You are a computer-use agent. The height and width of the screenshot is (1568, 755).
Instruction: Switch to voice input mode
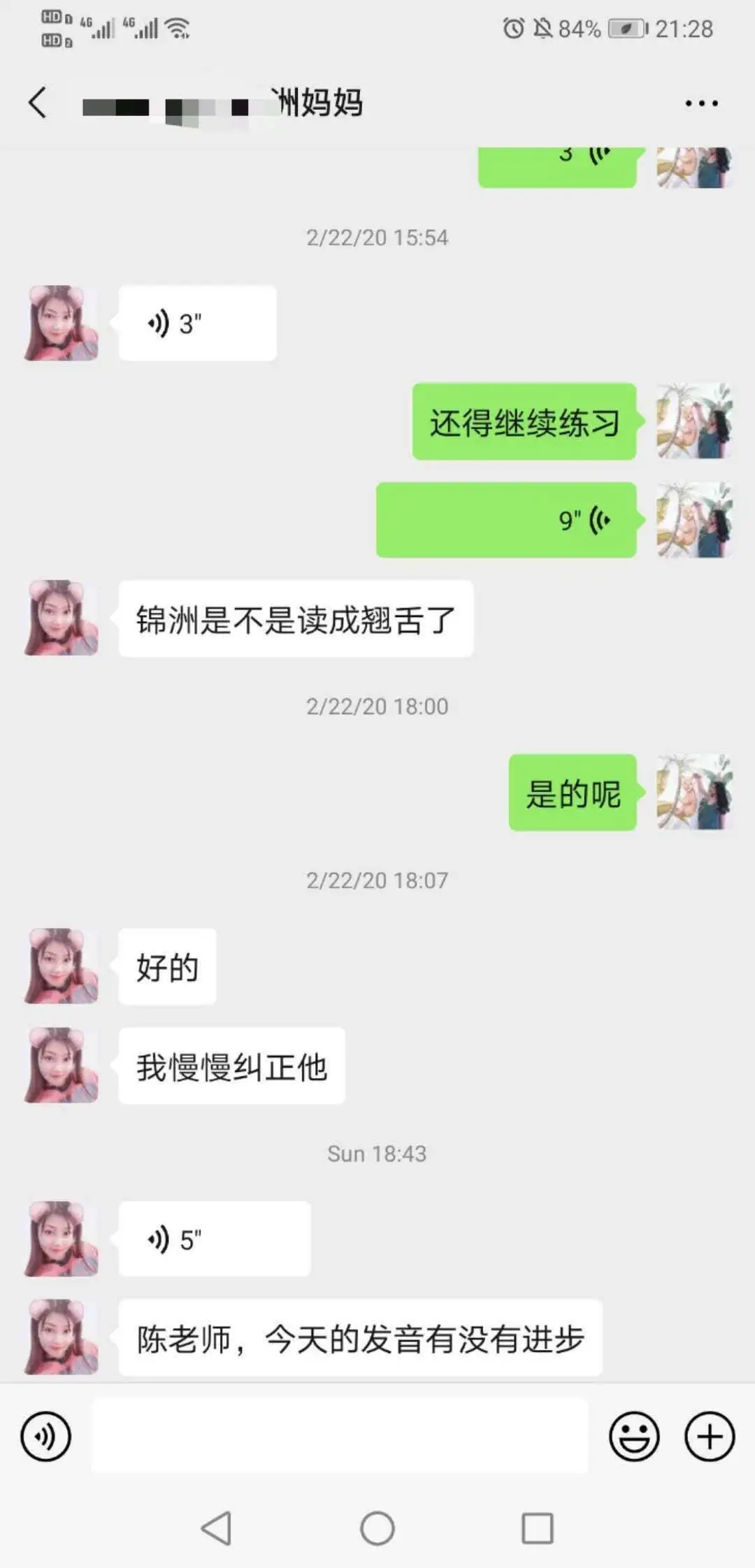click(x=45, y=1437)
